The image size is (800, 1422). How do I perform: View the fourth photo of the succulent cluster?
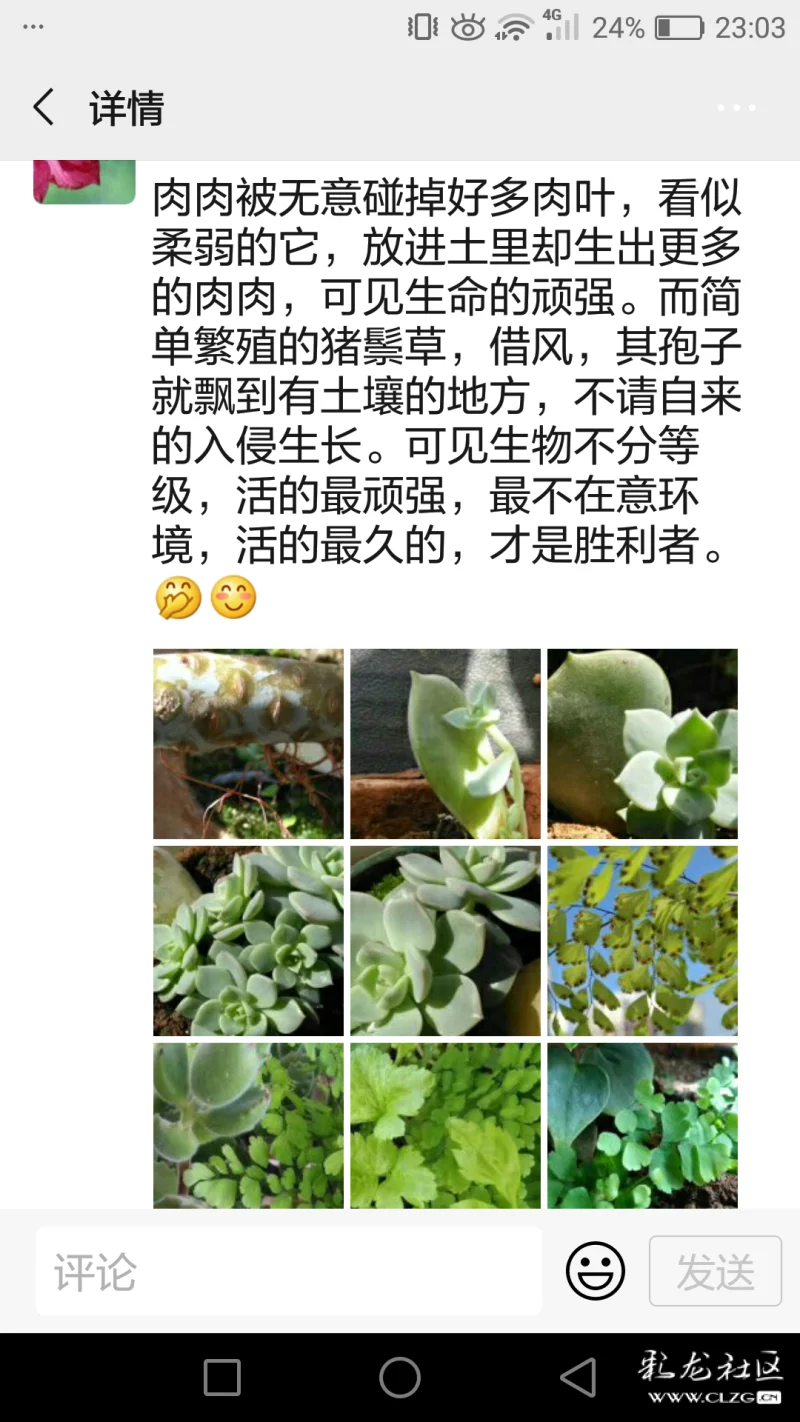point(248,940)
